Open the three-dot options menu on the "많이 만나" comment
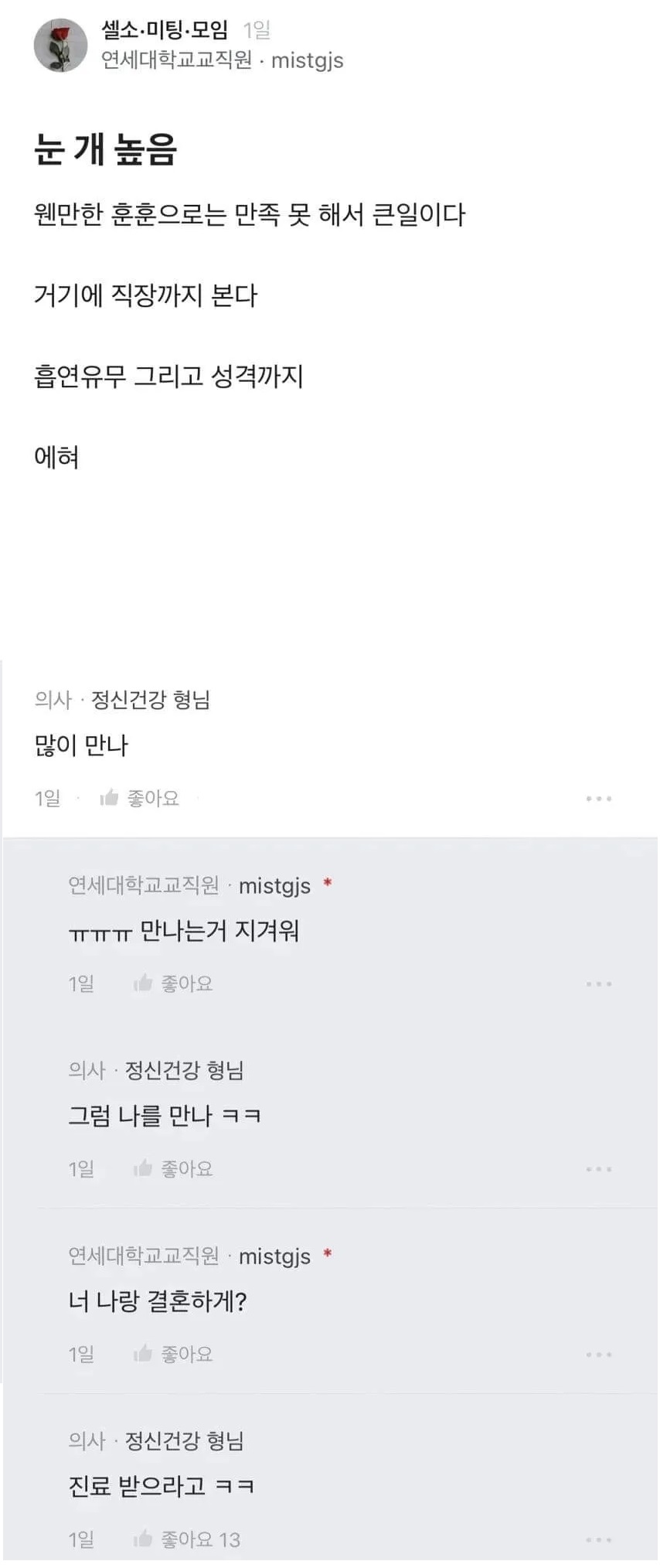Image resolution: width=660 pixels, height=1568 pixels. pyautogui.click(x=597, y=798)
